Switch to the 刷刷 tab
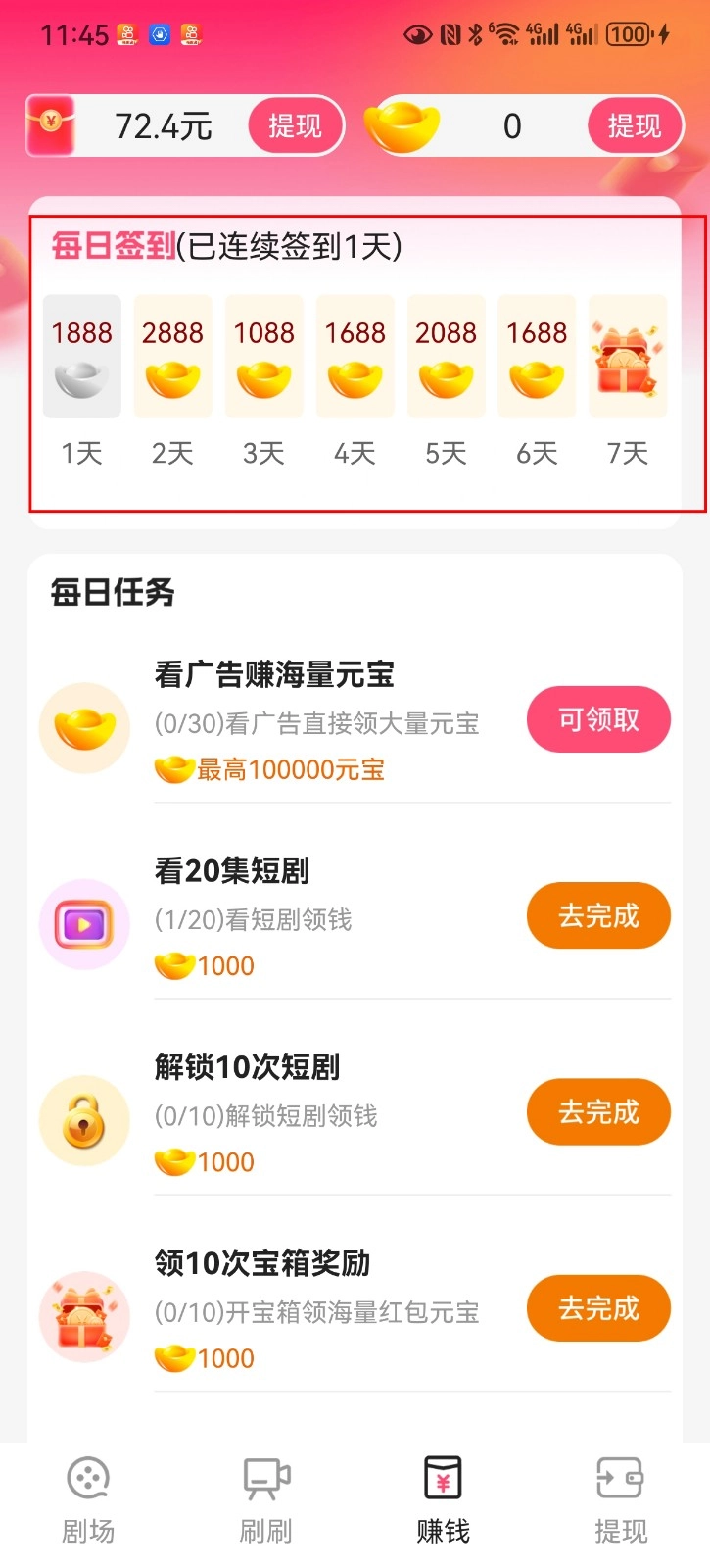 (x=266, y=1500)
